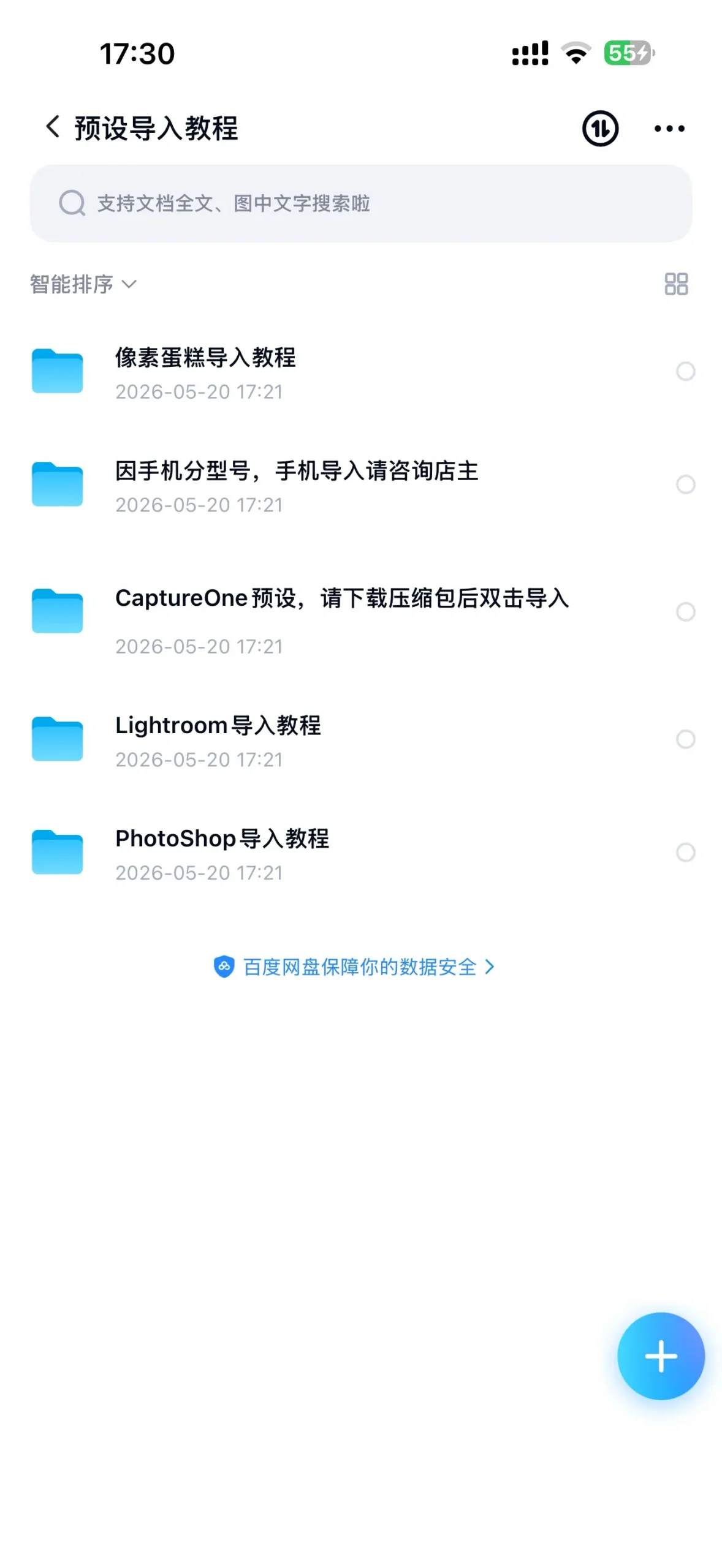Image resolution: width=722 pixels, height=1568 pixels.
Task: Open the transfer list icon
Action: pyautogui.click(x=599, y=128)
